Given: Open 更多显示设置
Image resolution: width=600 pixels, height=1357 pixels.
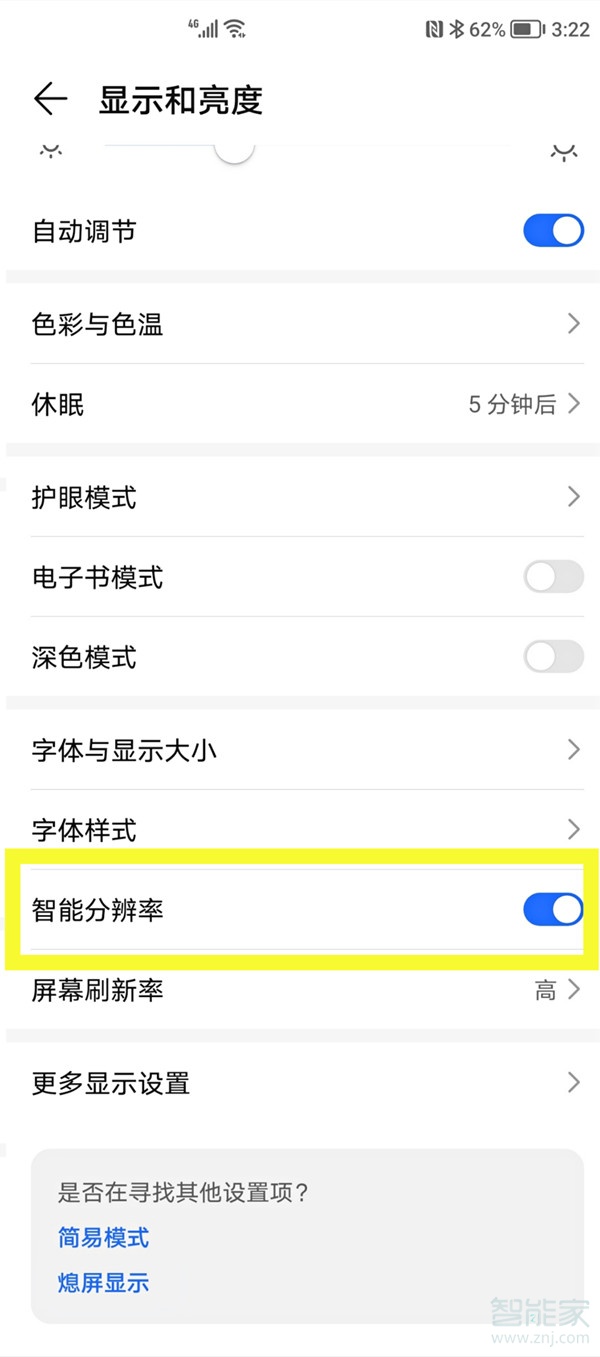Looking at the screenshot, I should click(300, 1083).
